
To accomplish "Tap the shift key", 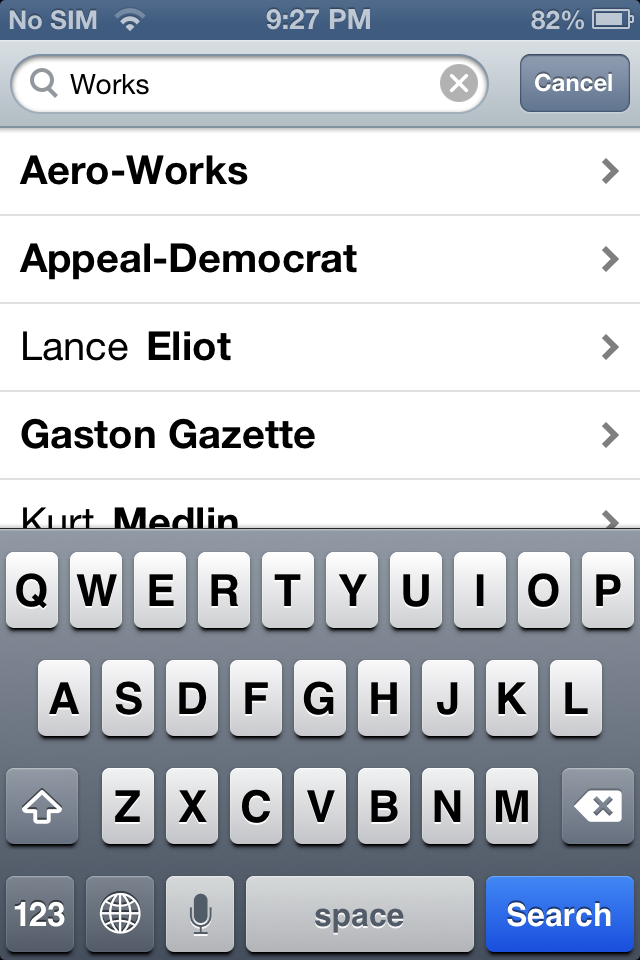I will [x=42, y=807].
